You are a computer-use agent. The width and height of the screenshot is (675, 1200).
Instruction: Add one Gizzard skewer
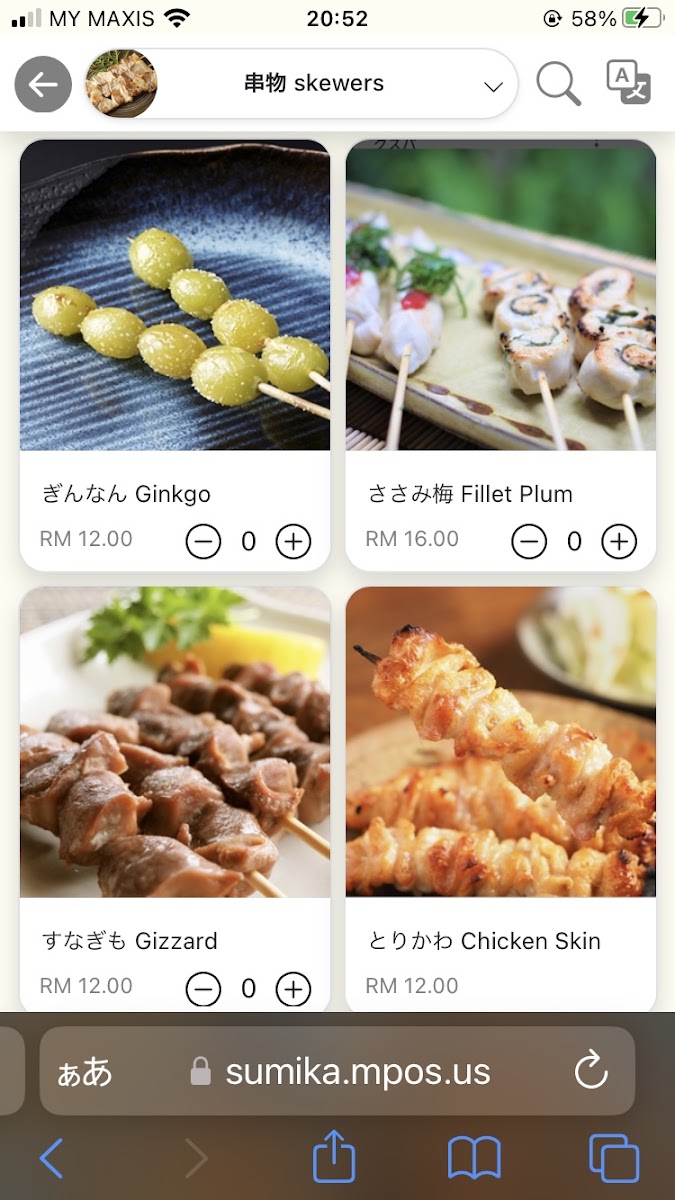(x=293, y=989)
